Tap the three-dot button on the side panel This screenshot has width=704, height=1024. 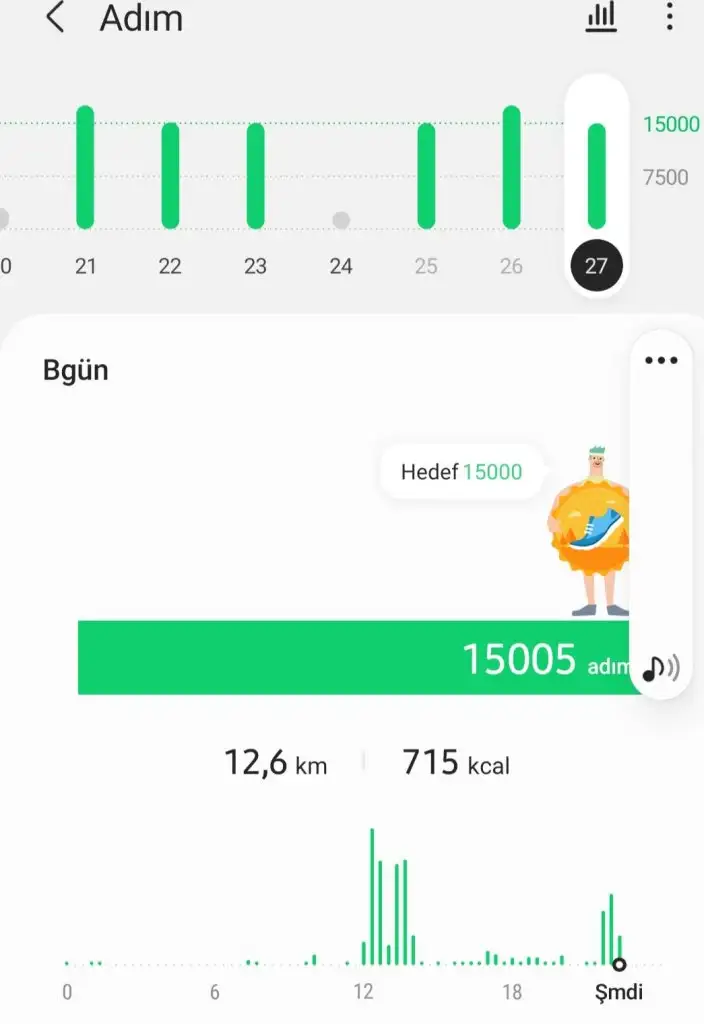point(661,361)
